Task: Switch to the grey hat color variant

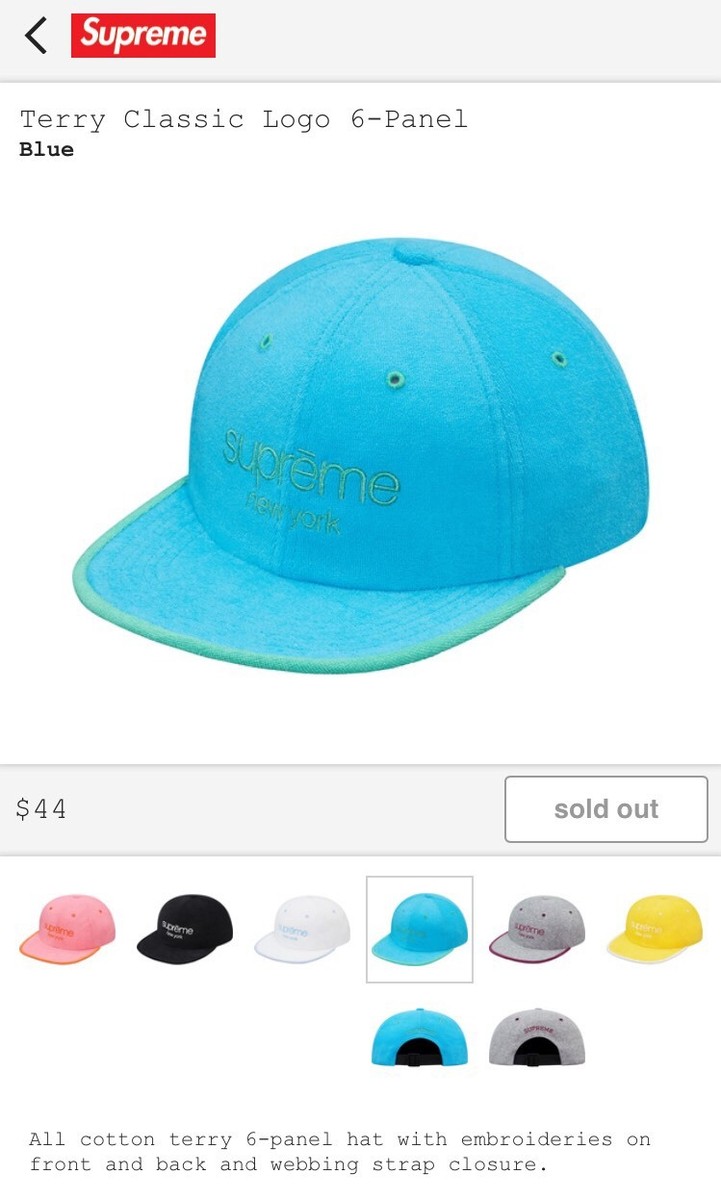Action: click(x=537, y=930)
